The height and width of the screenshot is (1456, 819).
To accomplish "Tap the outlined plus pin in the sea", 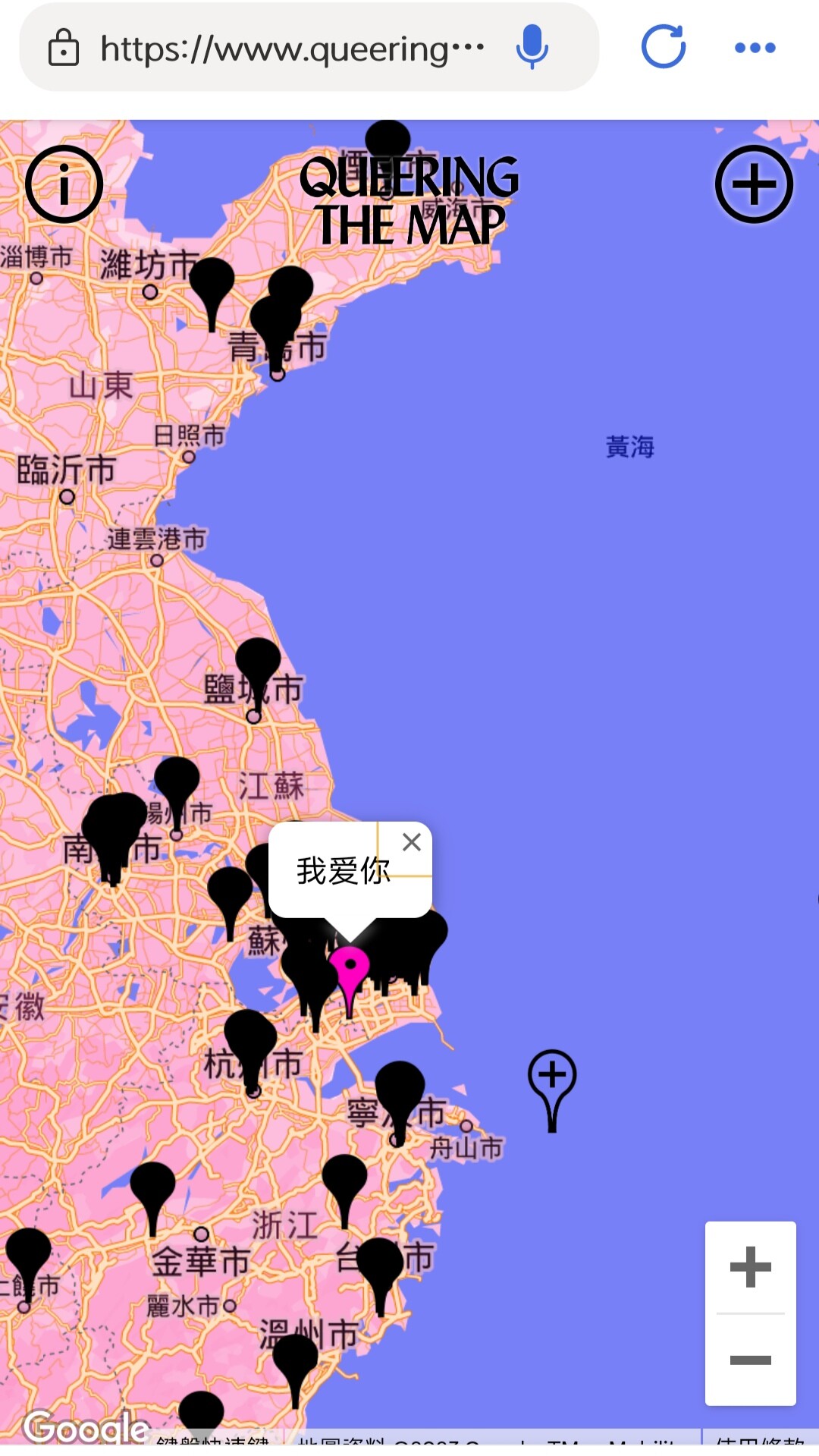I will pyautogui.click(x=552, y=1090).
